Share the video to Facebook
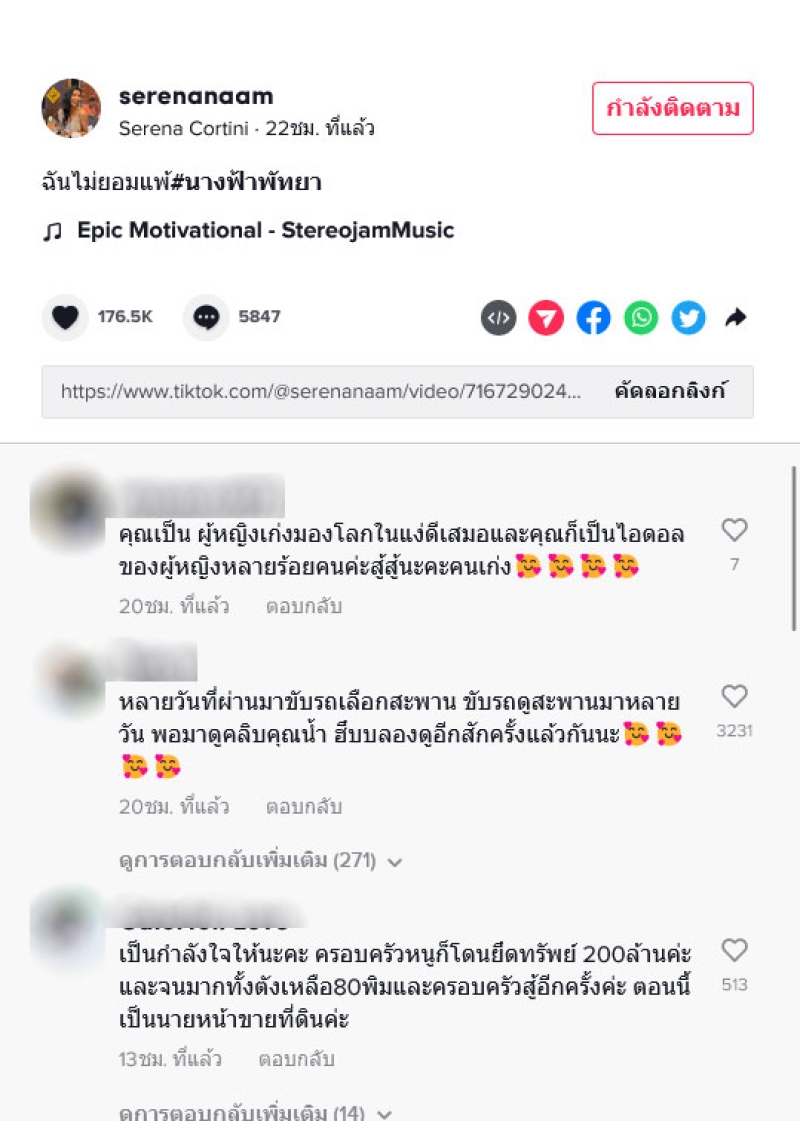Viewport: 800px width, 1121px height. pos(593,318)
